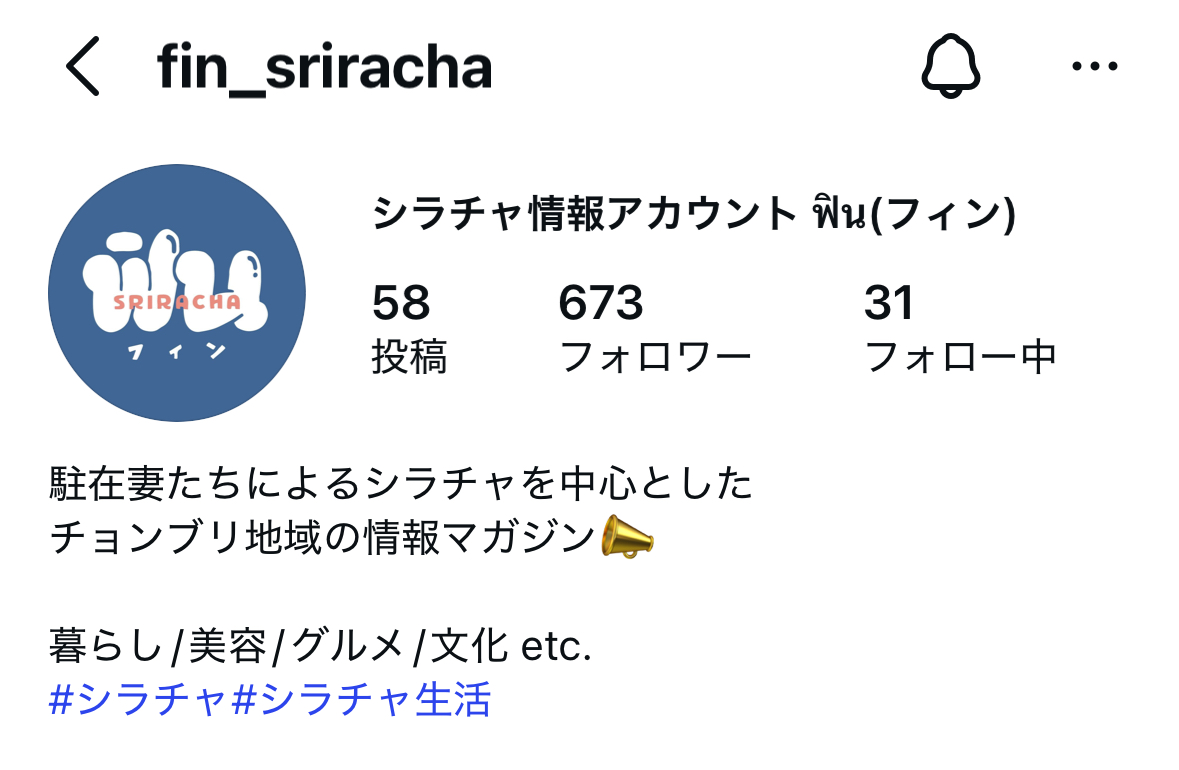Open the #シラチャ生活 hashtag link
Screen dimensions: 1179x770
tap(362, 700)
